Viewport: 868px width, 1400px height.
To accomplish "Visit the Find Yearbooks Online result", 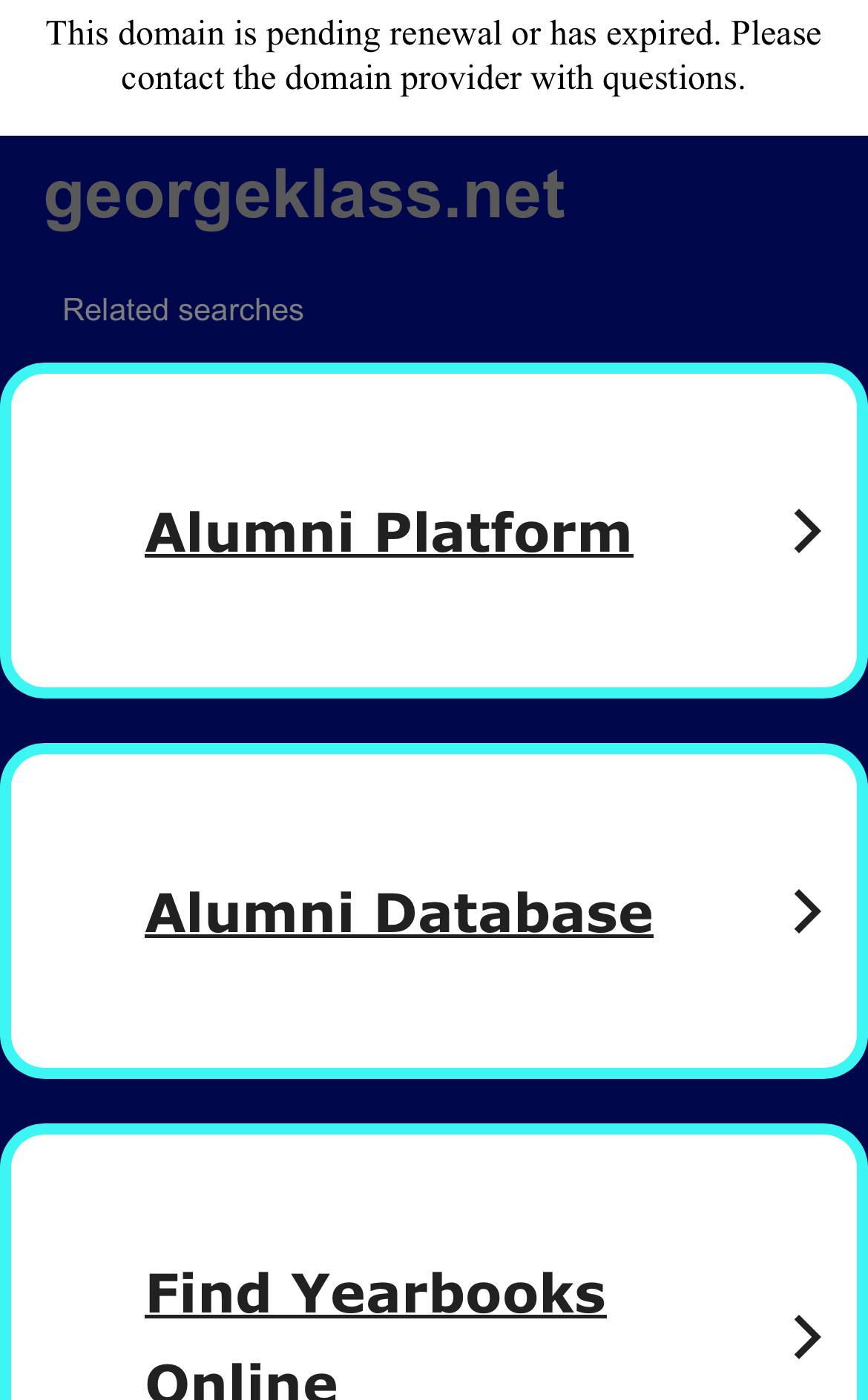I will pos(375,1294).
